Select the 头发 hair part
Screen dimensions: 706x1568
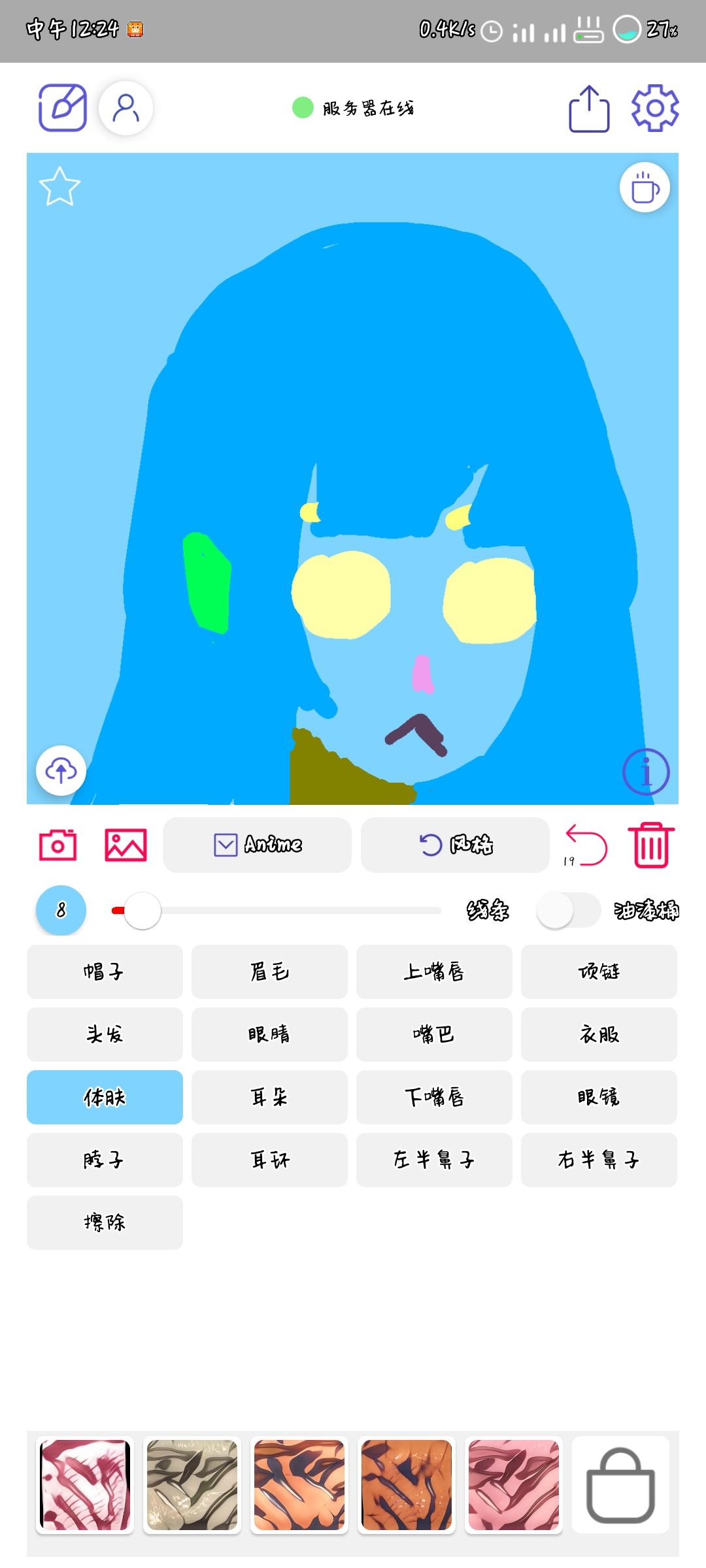(105, 1034)
